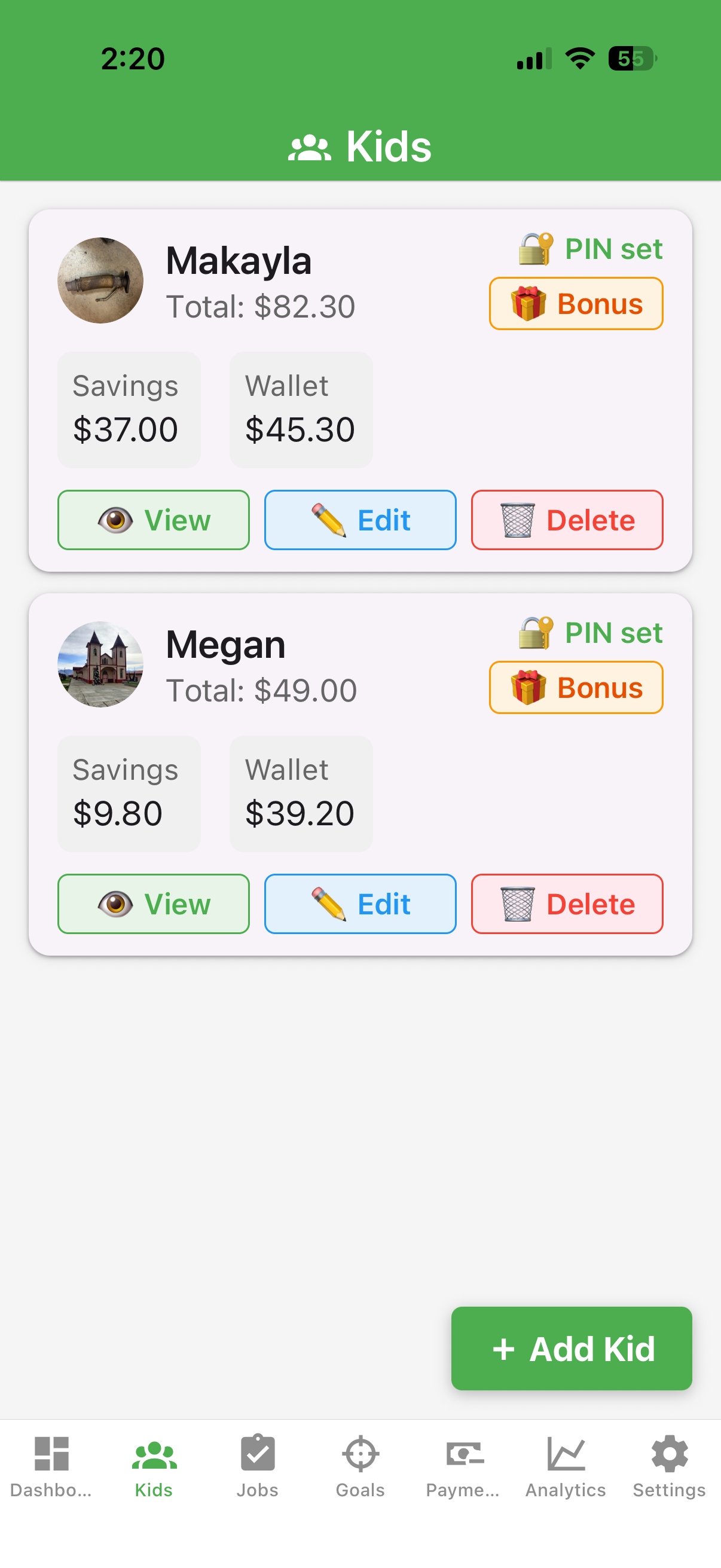Viewport: 721px width, 1568px height.
Task: Tap Makayla's Savings amount box
Action: (129, 408)
